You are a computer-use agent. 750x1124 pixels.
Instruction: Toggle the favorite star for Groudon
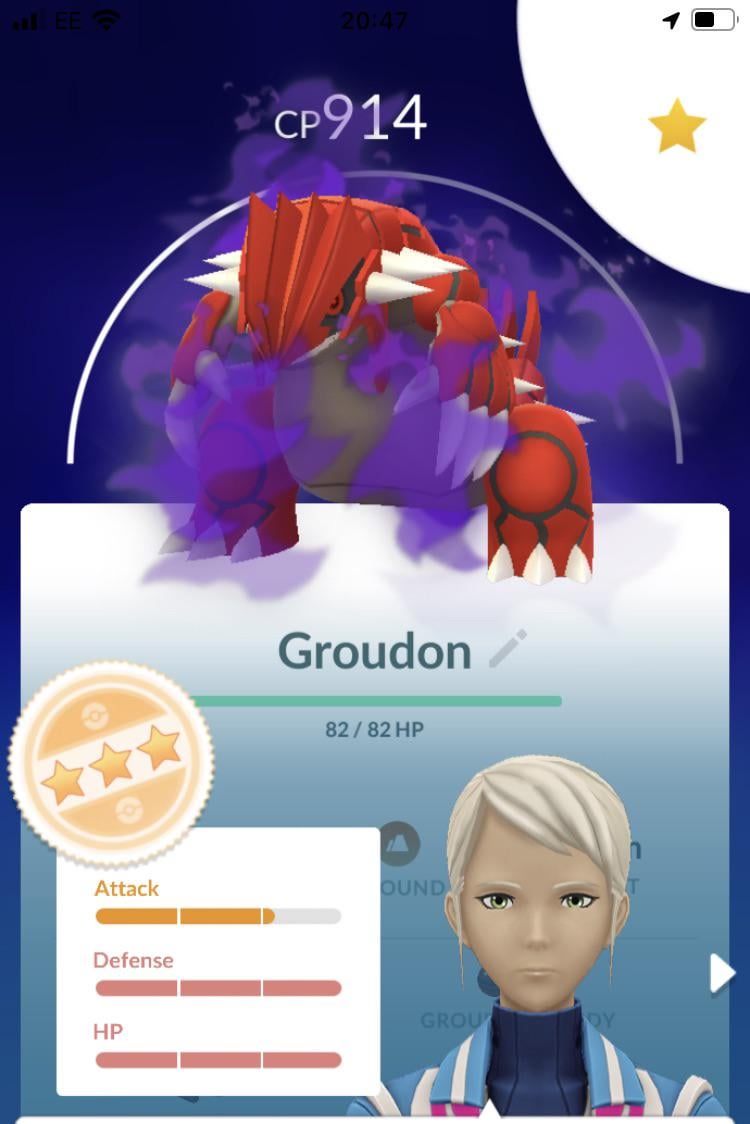coord(677,125)
